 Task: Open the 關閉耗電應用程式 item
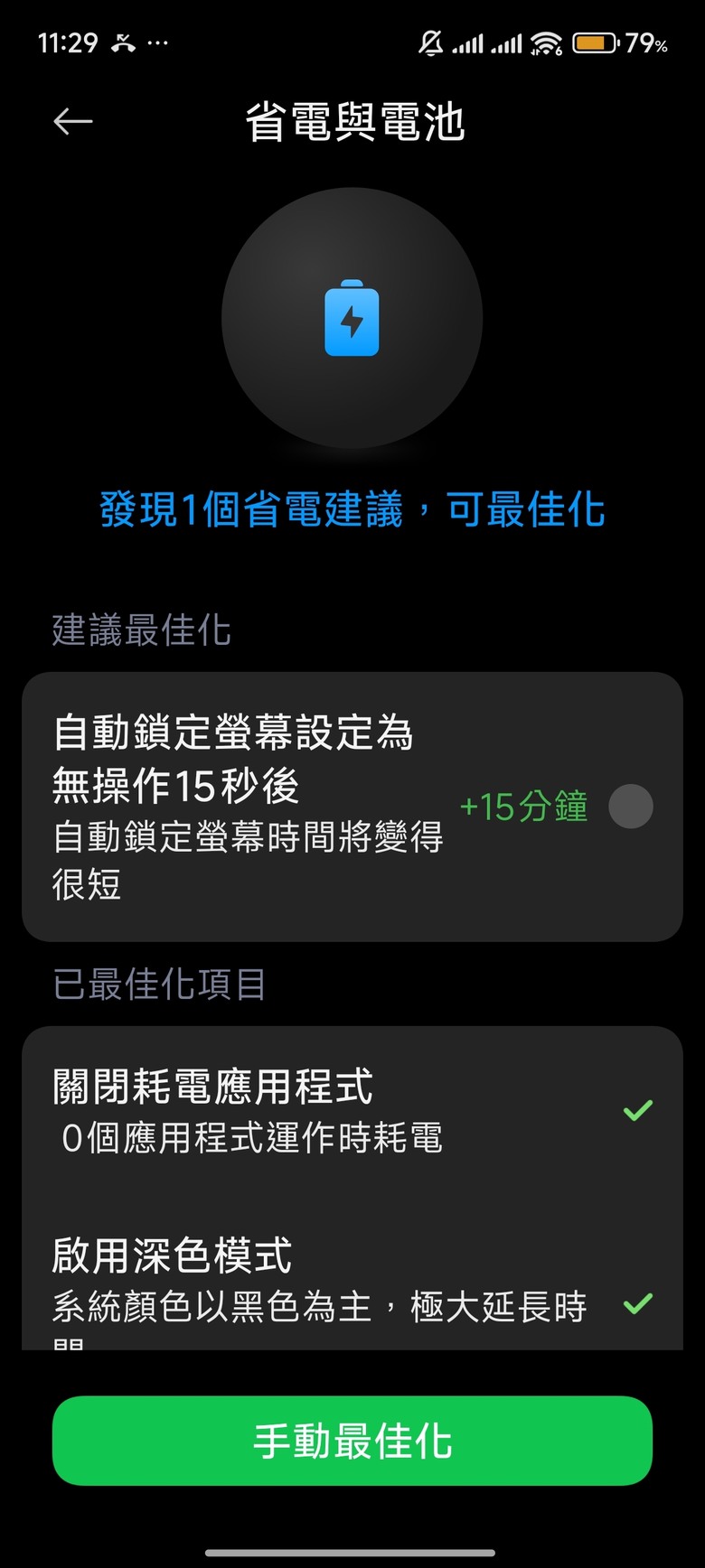[x=351, y=1111]
